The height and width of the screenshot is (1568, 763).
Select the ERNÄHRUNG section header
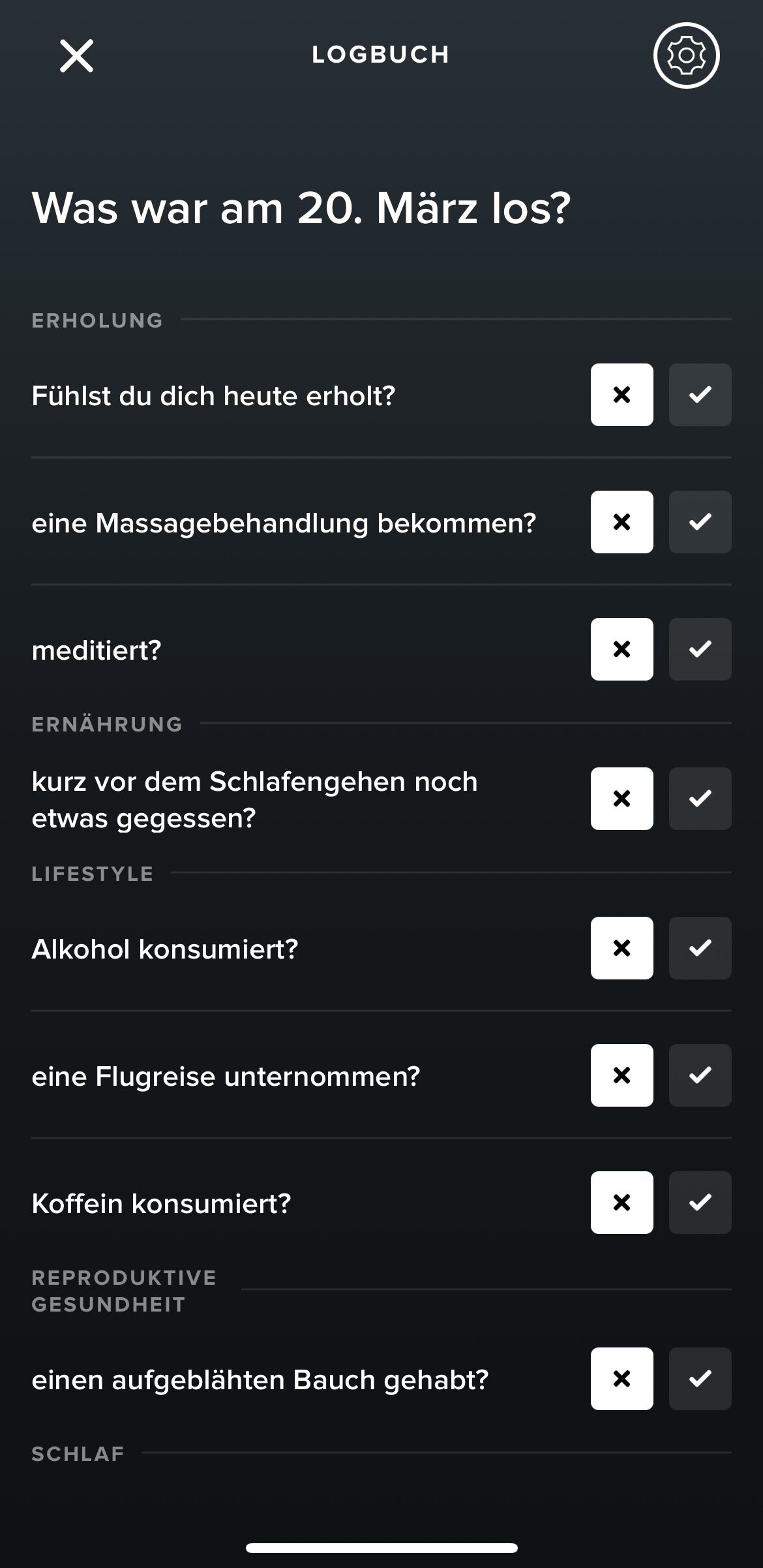tap(108, 724)
